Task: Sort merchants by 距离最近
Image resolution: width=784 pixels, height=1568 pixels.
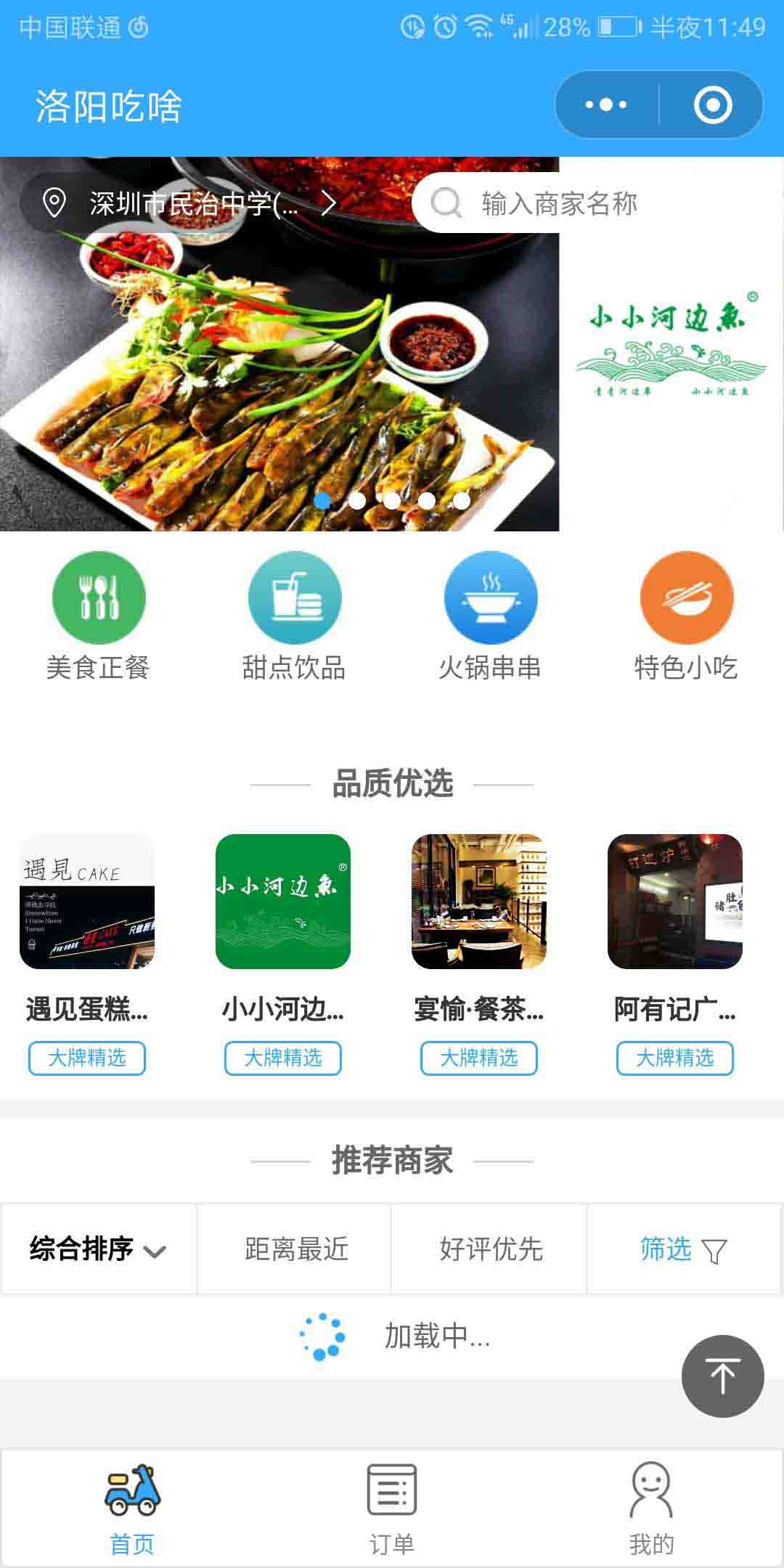Action: click(295, 1249)
